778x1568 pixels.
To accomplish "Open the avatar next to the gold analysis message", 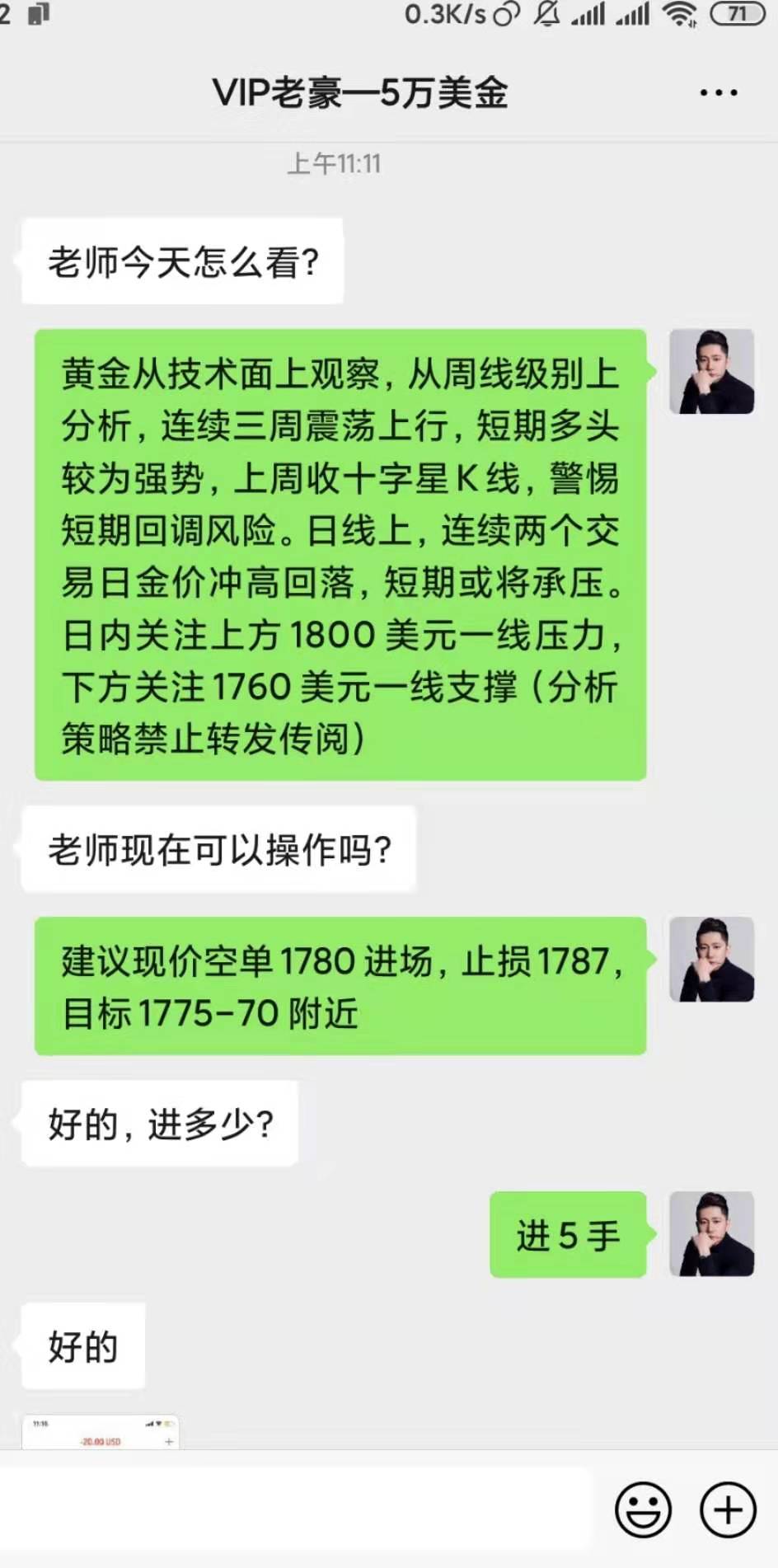I will 711,372.
